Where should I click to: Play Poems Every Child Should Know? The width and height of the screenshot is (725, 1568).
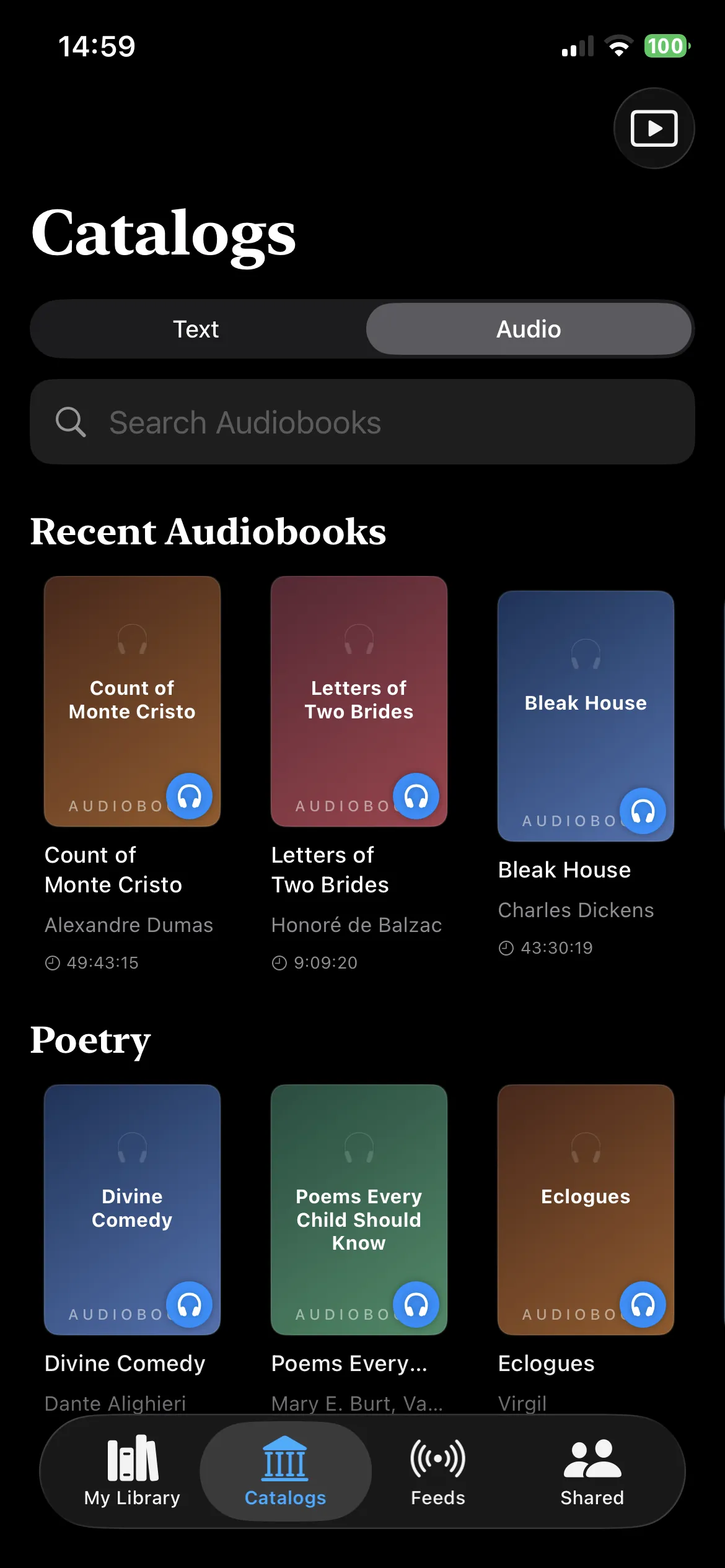click(x=415, y=1304)
